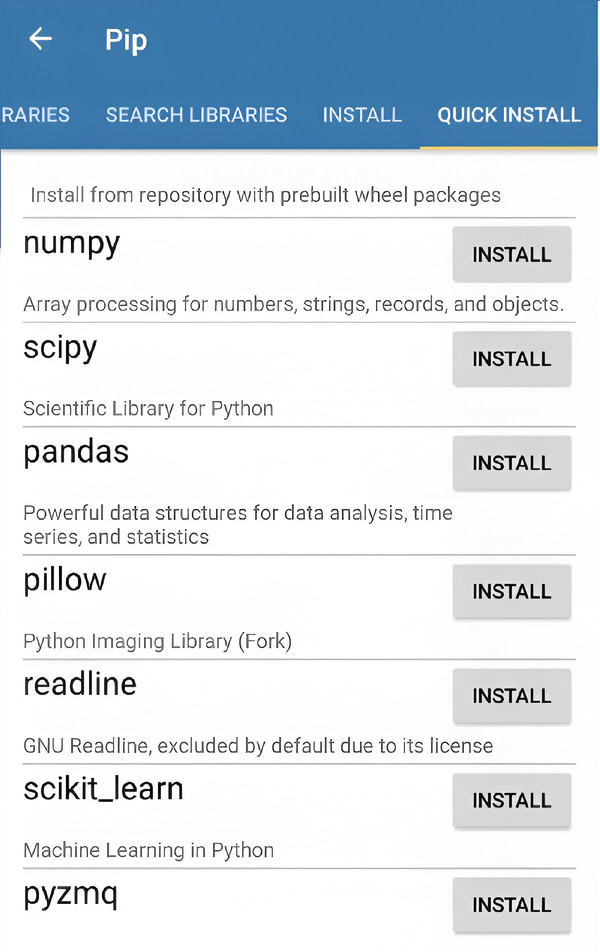Switch to the Search Libraries tab

click(196, 115)
